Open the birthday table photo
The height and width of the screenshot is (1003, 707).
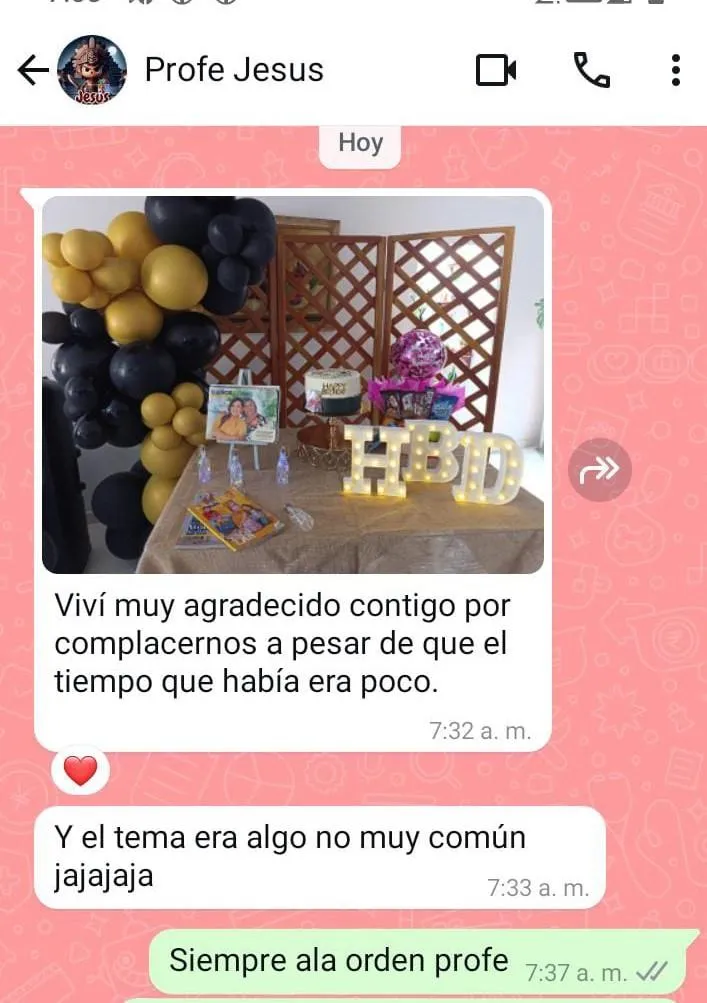(293, 385)
